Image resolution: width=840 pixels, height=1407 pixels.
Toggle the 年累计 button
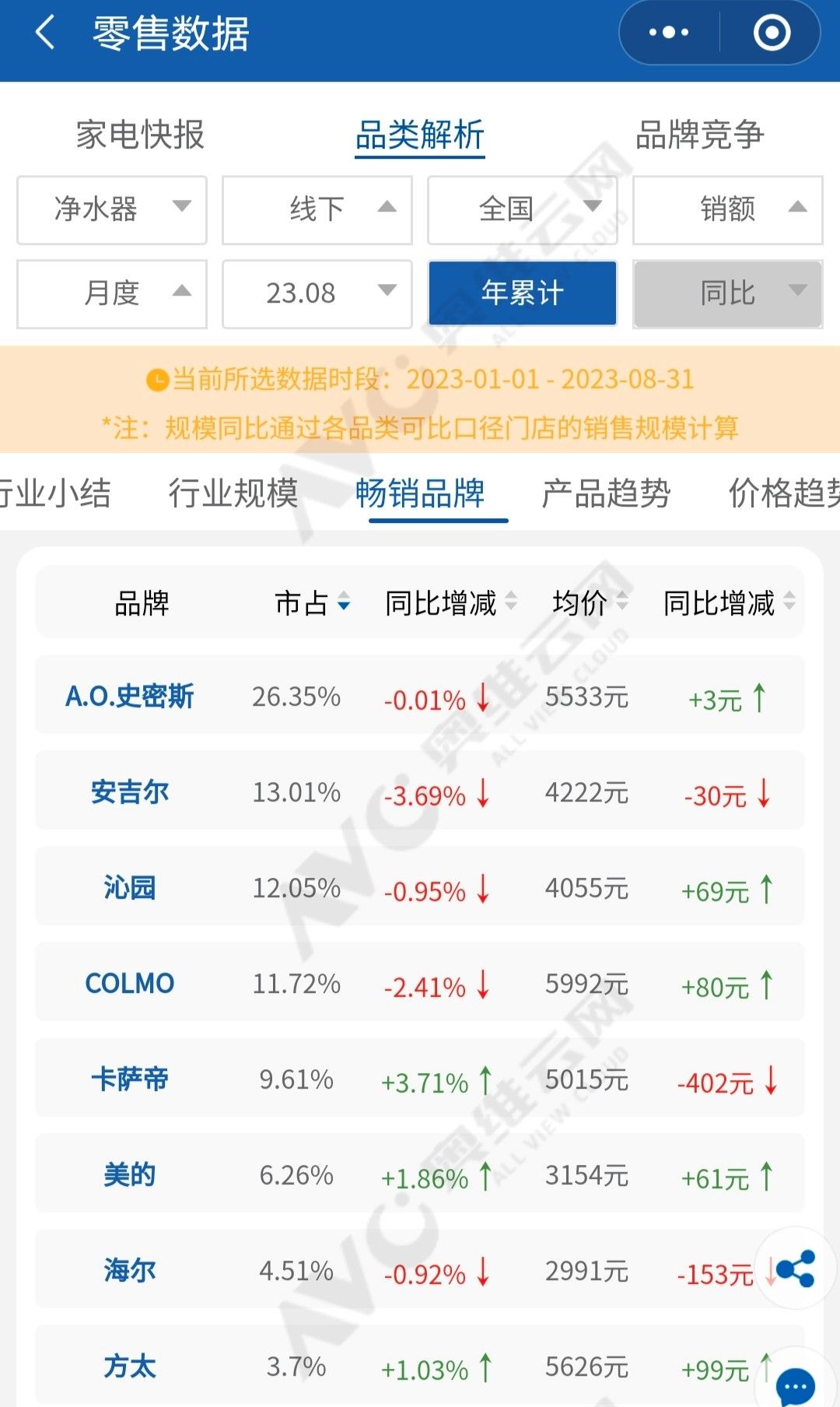[523, 293]
